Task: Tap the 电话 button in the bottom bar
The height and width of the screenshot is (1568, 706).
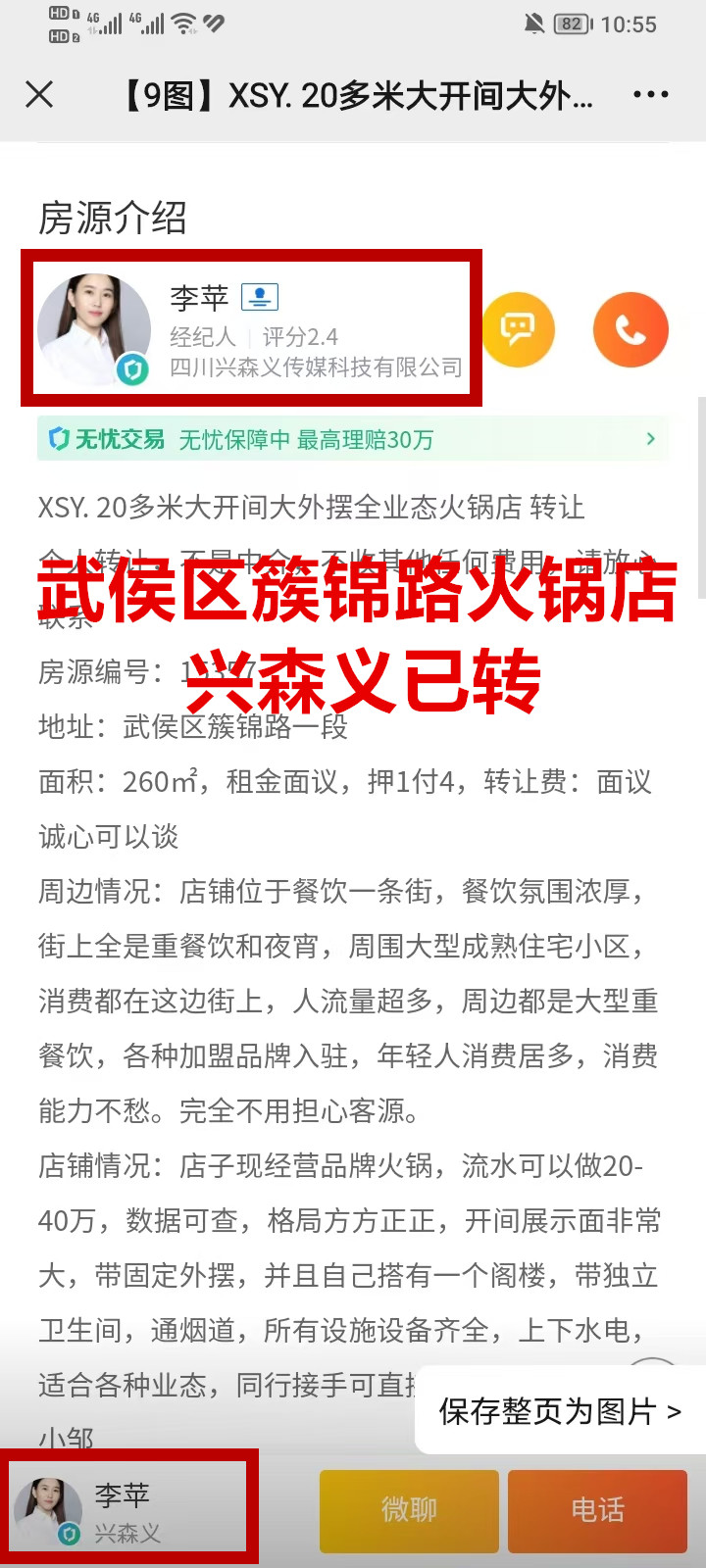Action: pyautogui.click(x=597, y=1510)
